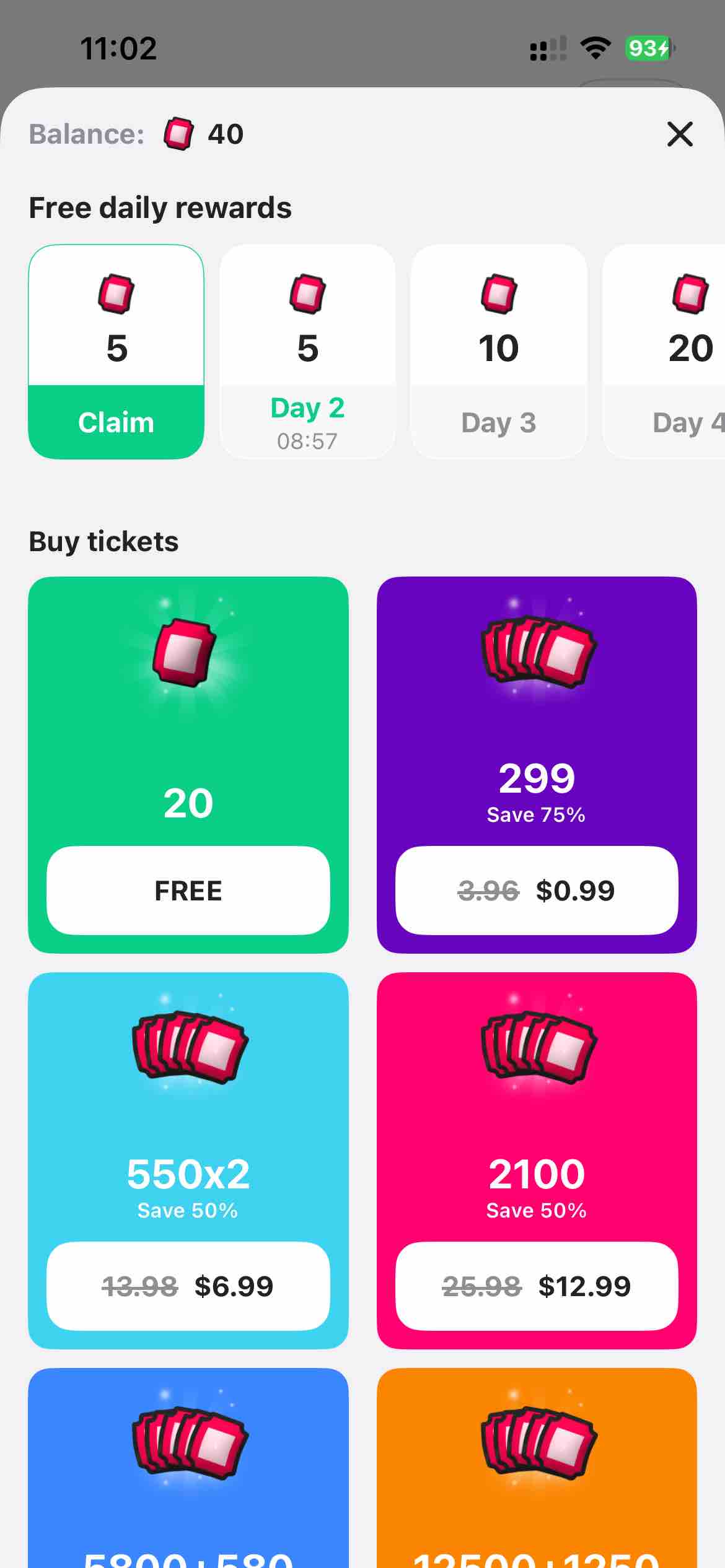Buy 2100 tickets for $12.99
725x1568 pixels.
pyautogui.click(x=536, y=1286)
